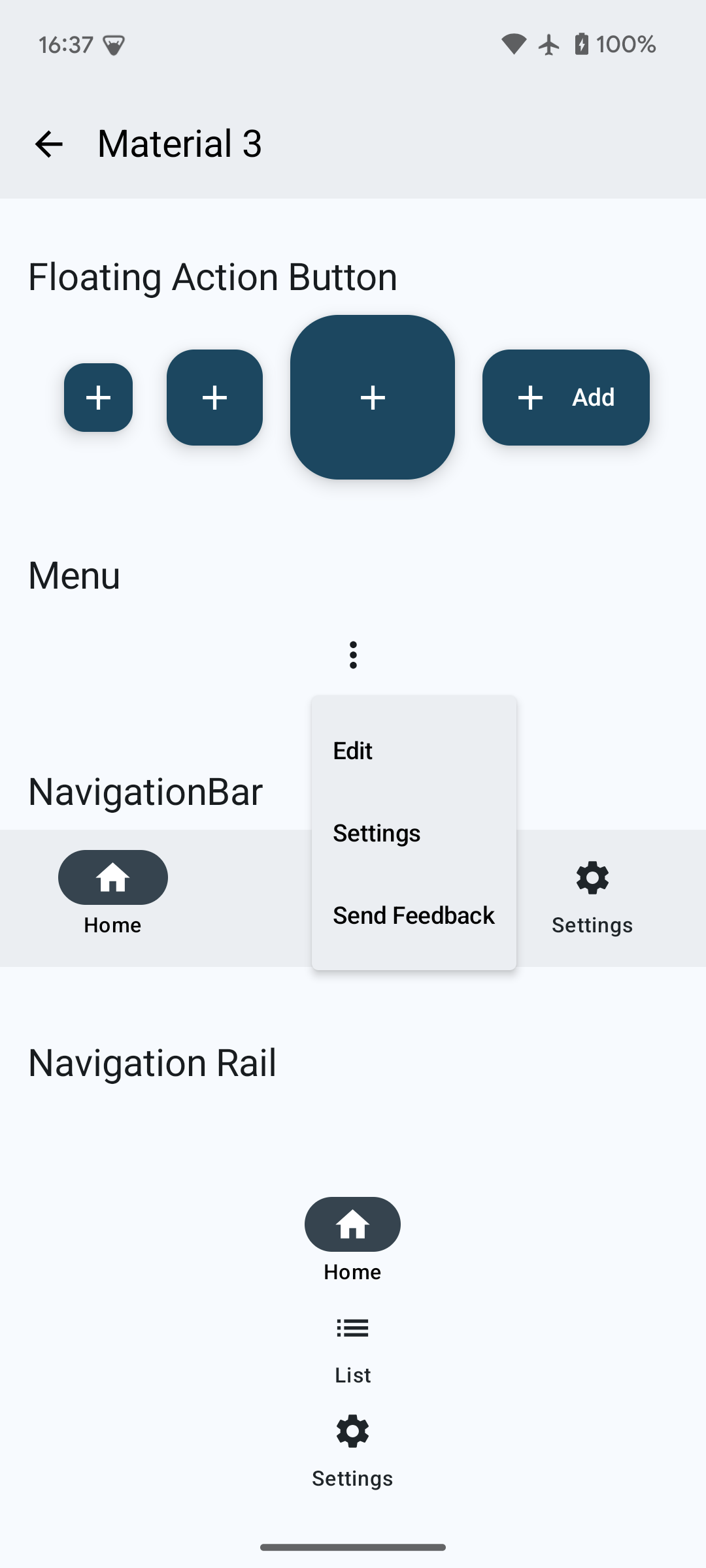Select Home in the Navigation Rail
Viewport: 706px width, 1568px height.
[352, 1238]
